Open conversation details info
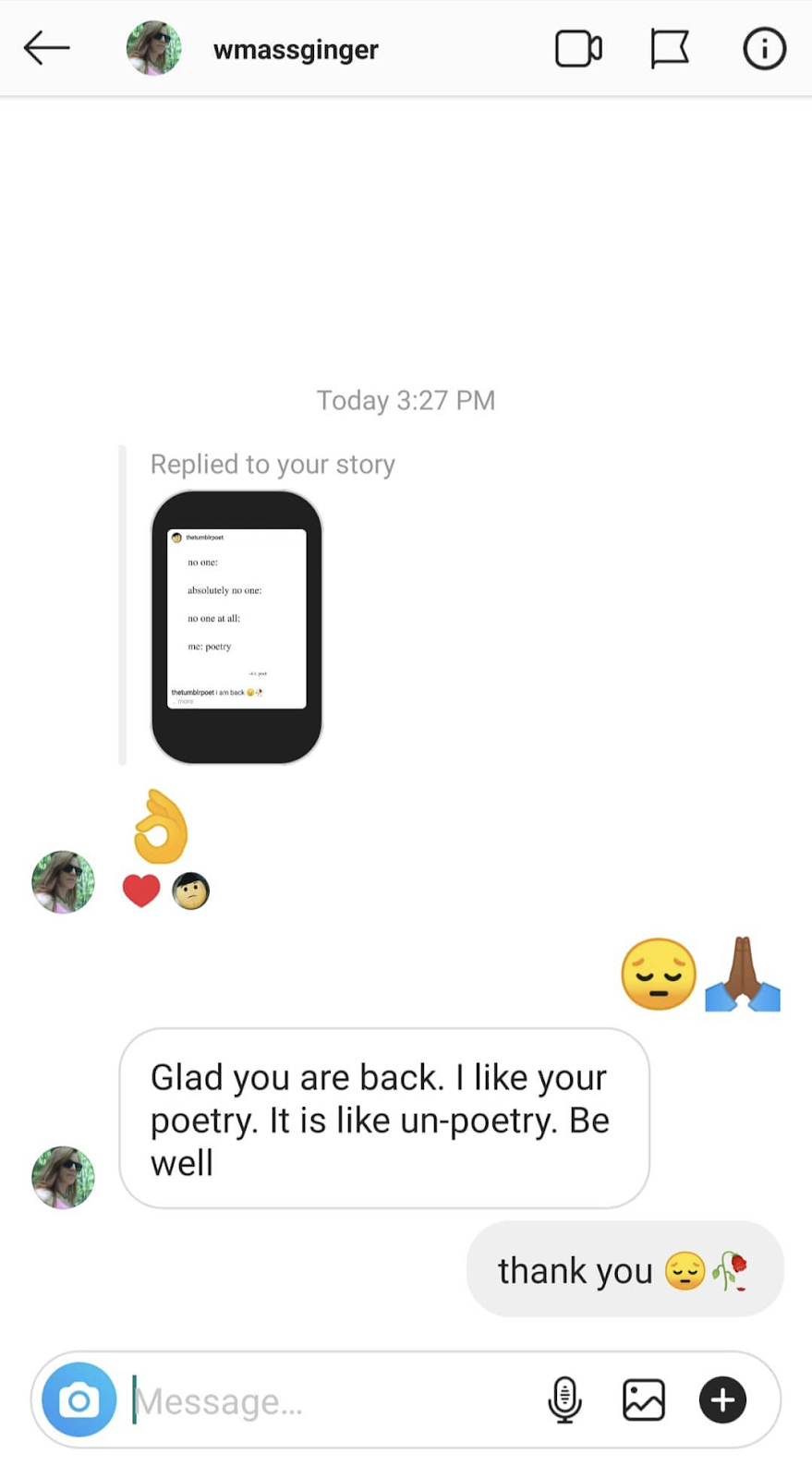Viewport: 812px width, 1478px height. 764,49
